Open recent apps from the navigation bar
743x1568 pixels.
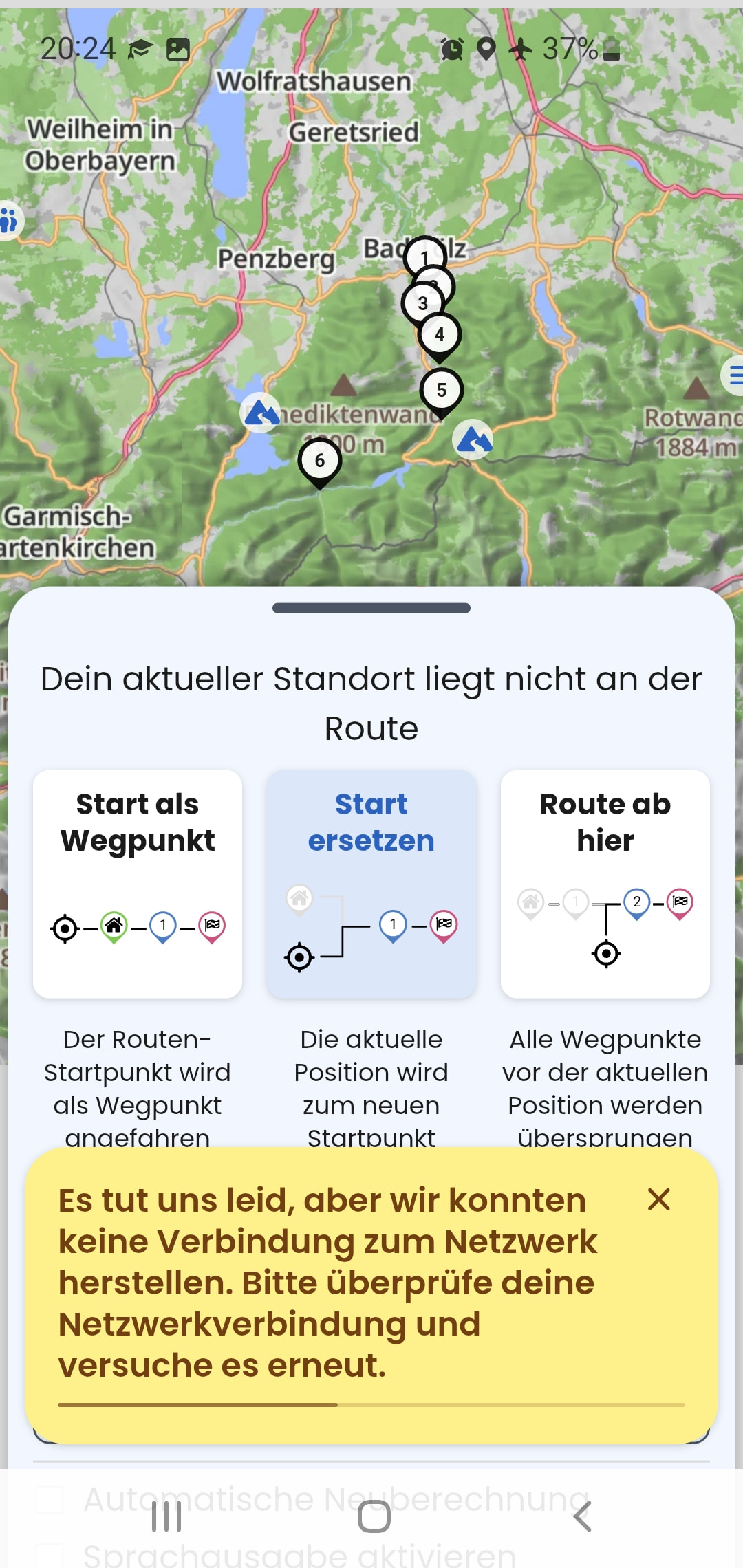point(166,1516)
